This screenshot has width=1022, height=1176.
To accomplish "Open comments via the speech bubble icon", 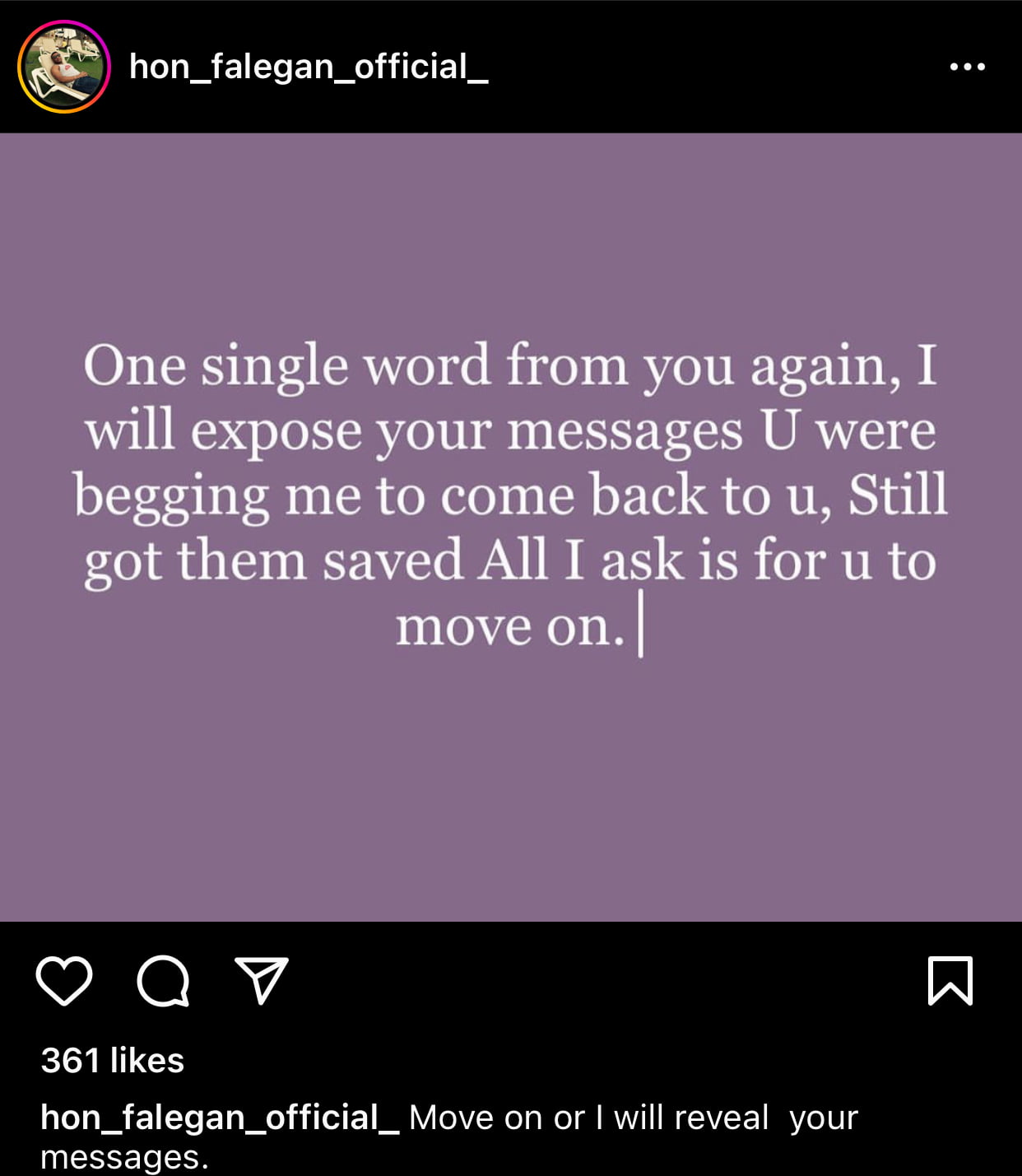I will click(x=163, y=980).
